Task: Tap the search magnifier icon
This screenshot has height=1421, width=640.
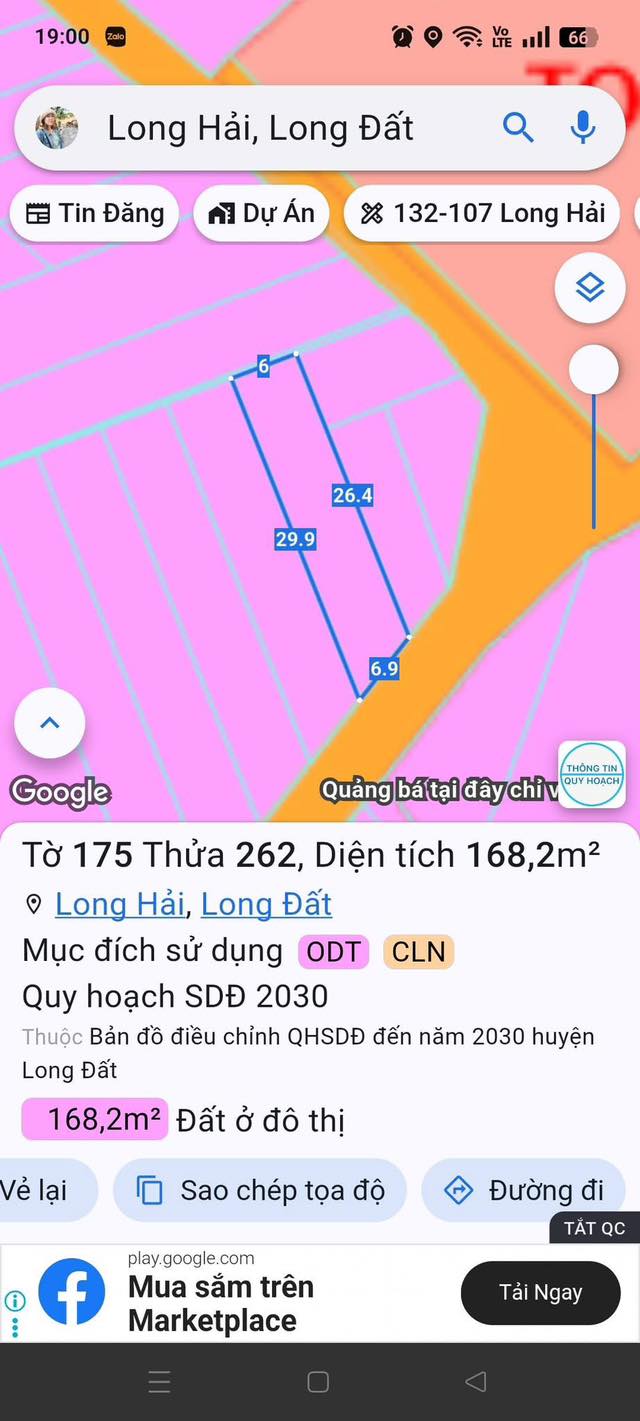Action: 518,128
